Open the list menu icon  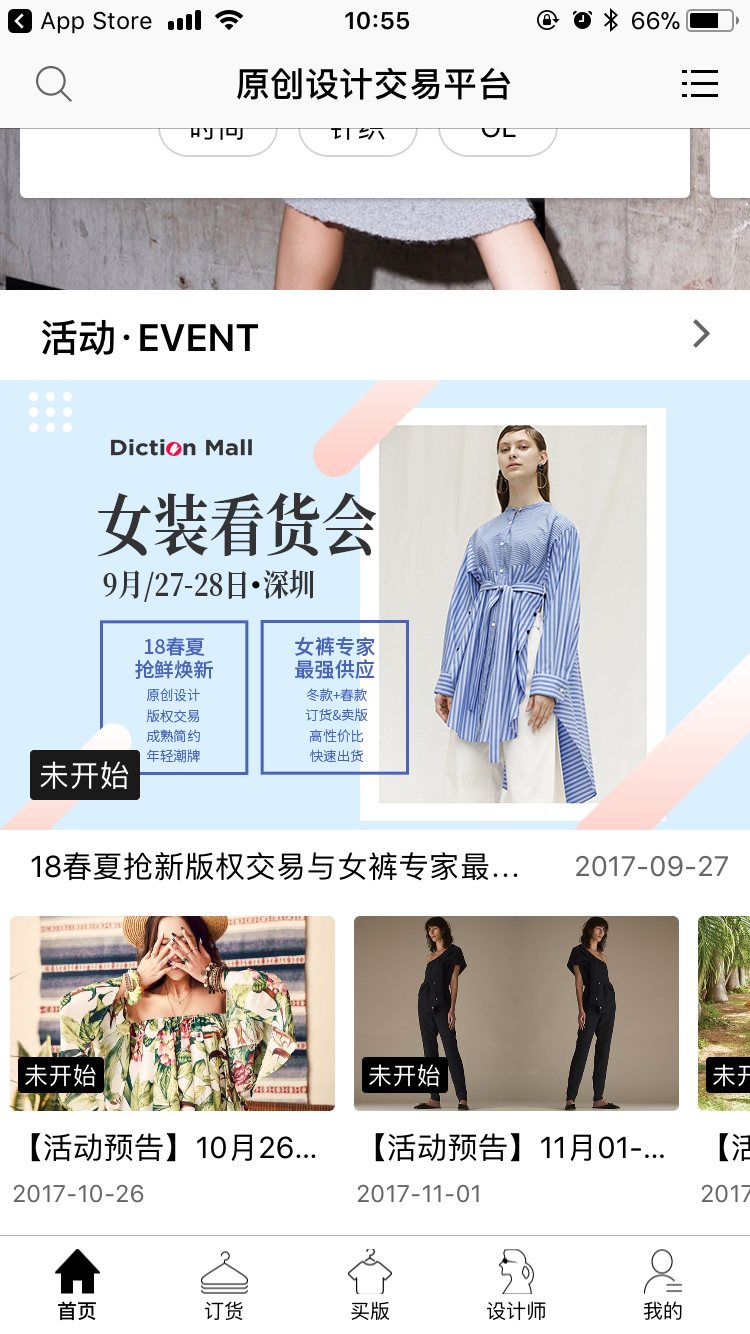(699, 84)
